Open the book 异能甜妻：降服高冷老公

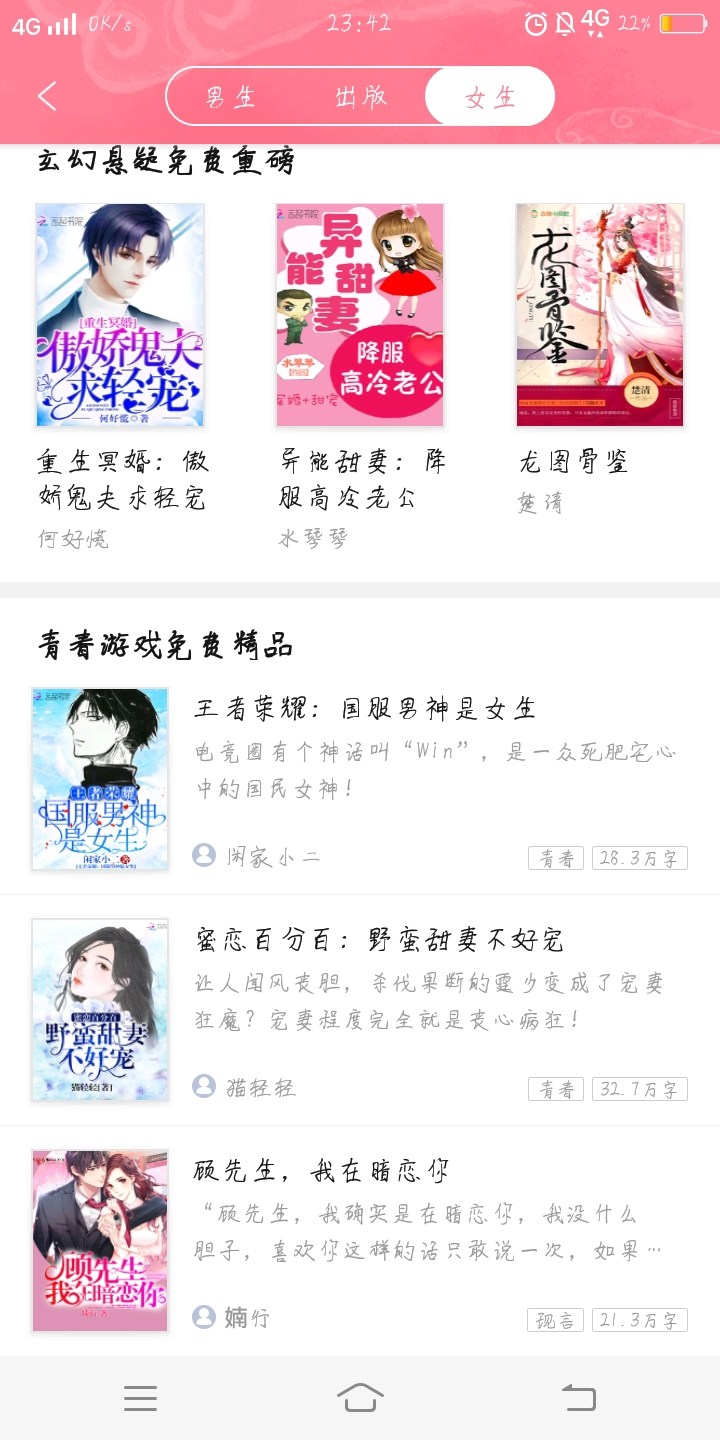360,316
